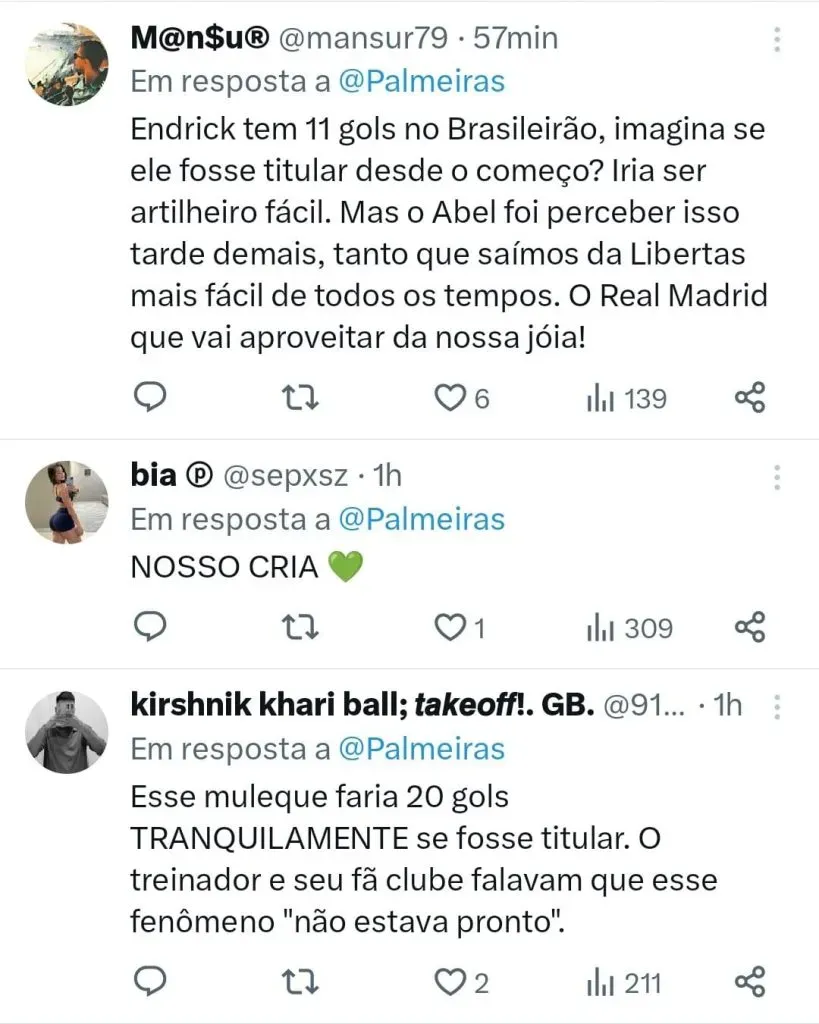Viewport: 819px width, 1024px height.
Task: Reply to the M@n$u® tweet
Action: coord(149,398)
